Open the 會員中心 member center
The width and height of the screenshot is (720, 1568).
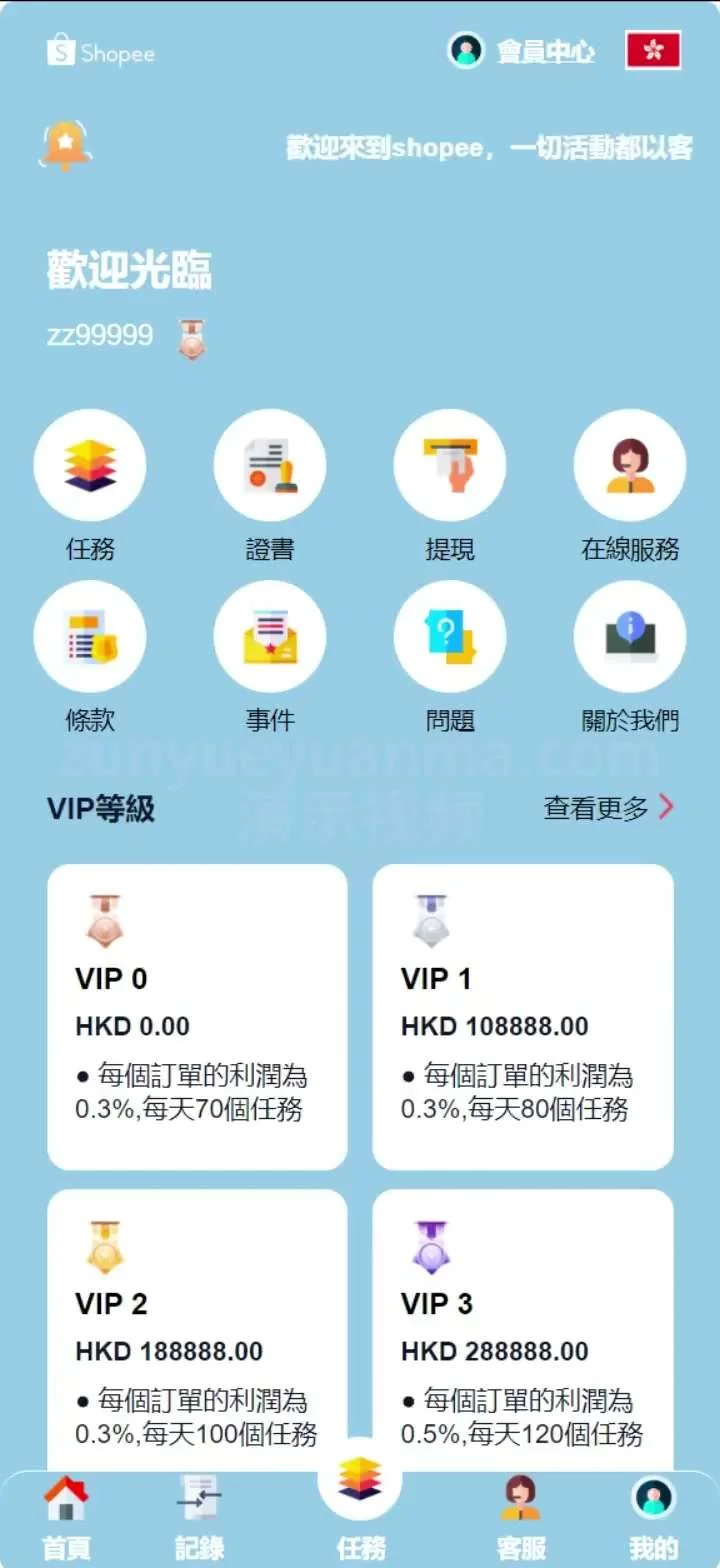(522, 51)
